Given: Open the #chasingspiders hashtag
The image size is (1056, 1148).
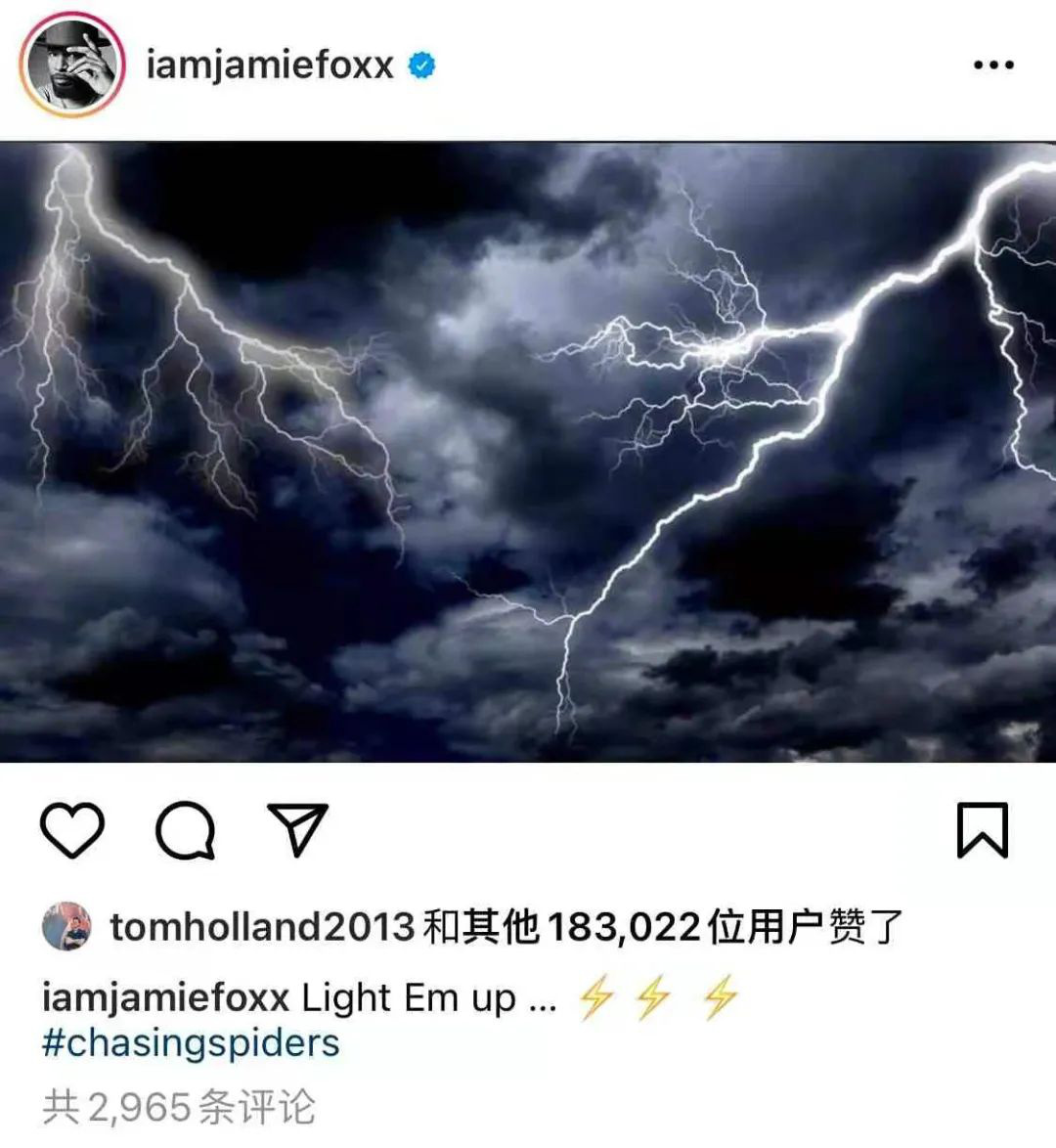Looking at the screenshot, I should (x=191, y=1042).
